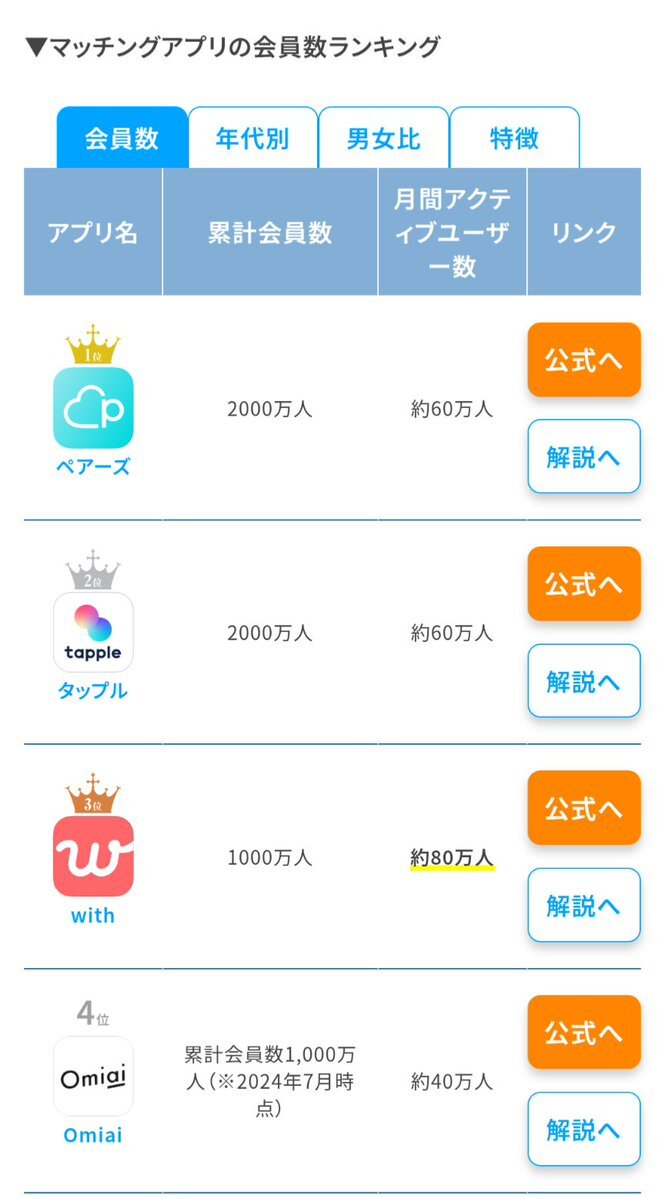Open Omiai official site via 公式へ
665x1199 pixels.
tap(584, 1032)
